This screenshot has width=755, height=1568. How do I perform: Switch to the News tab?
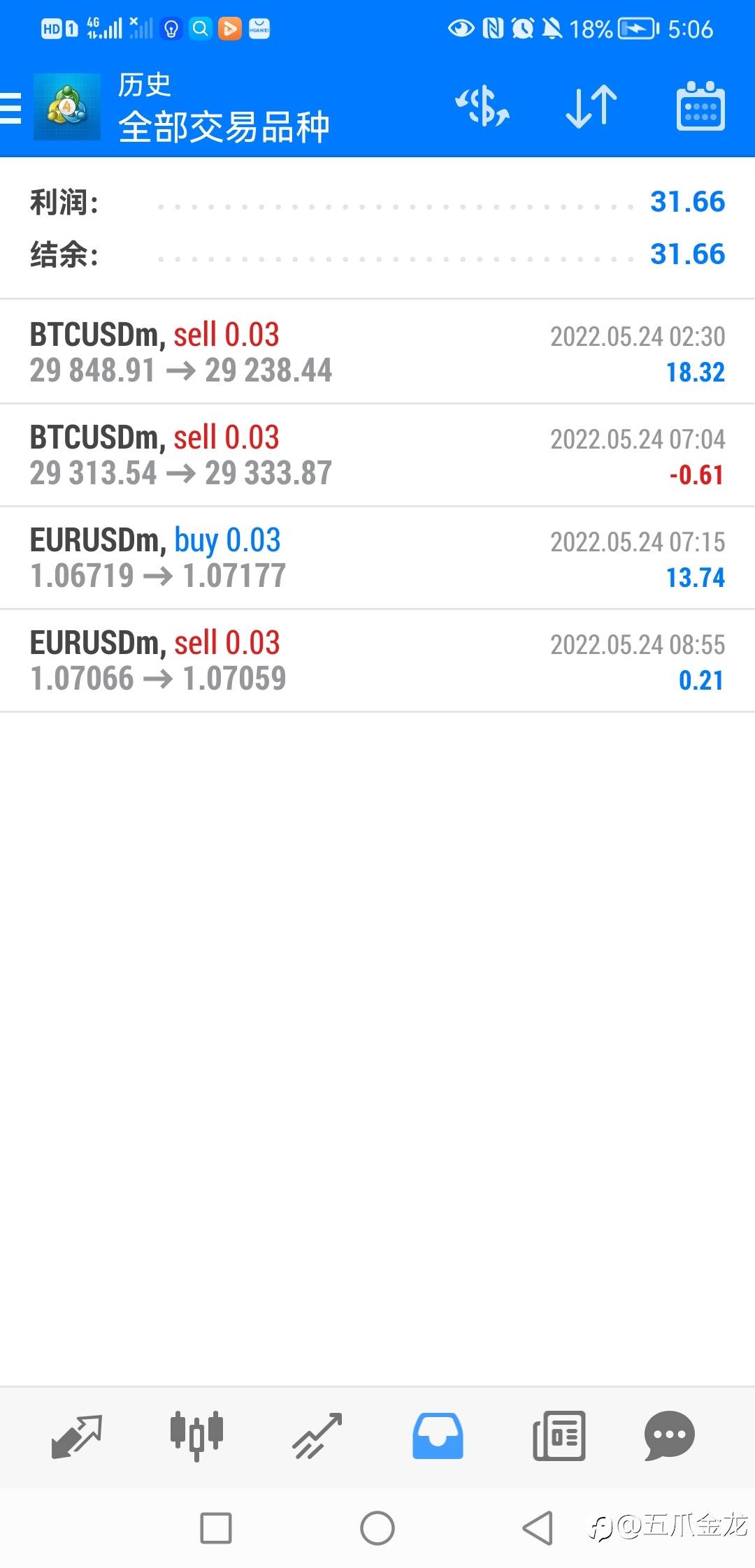tap(559, 1436)
